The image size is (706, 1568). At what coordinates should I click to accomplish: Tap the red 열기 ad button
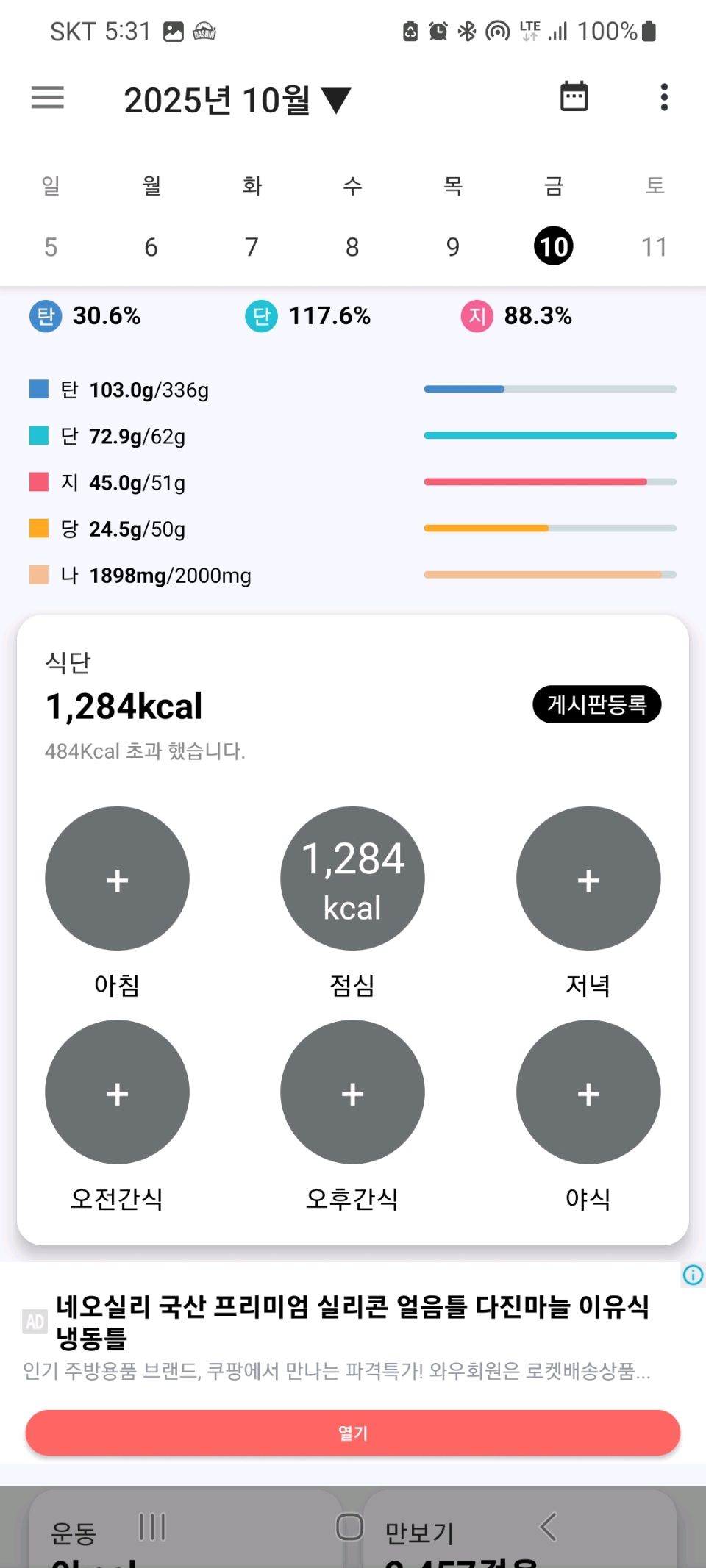coord(352,1433)
